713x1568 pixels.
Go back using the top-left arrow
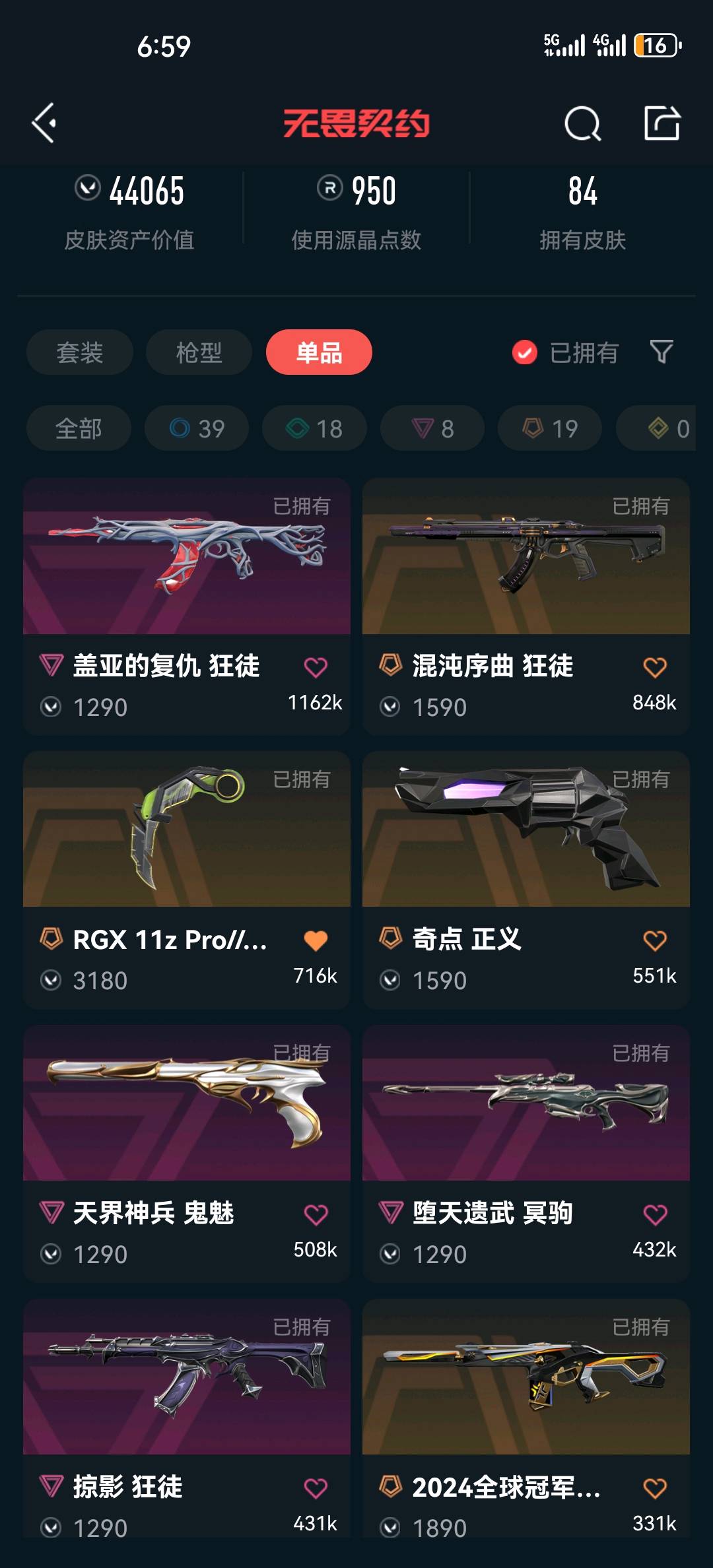44,123
